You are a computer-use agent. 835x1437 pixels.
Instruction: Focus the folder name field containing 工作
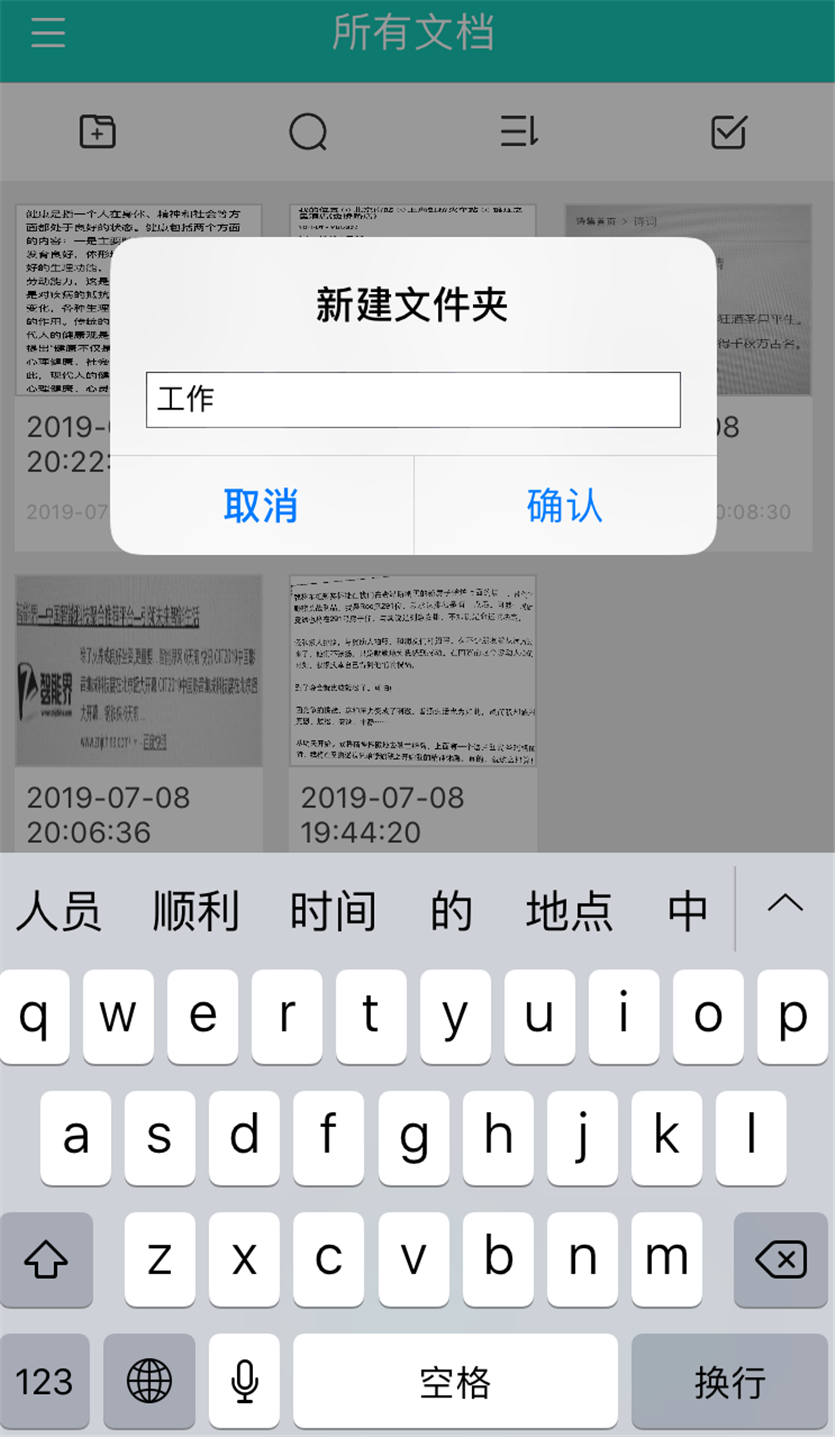click(x=413, y=400)
